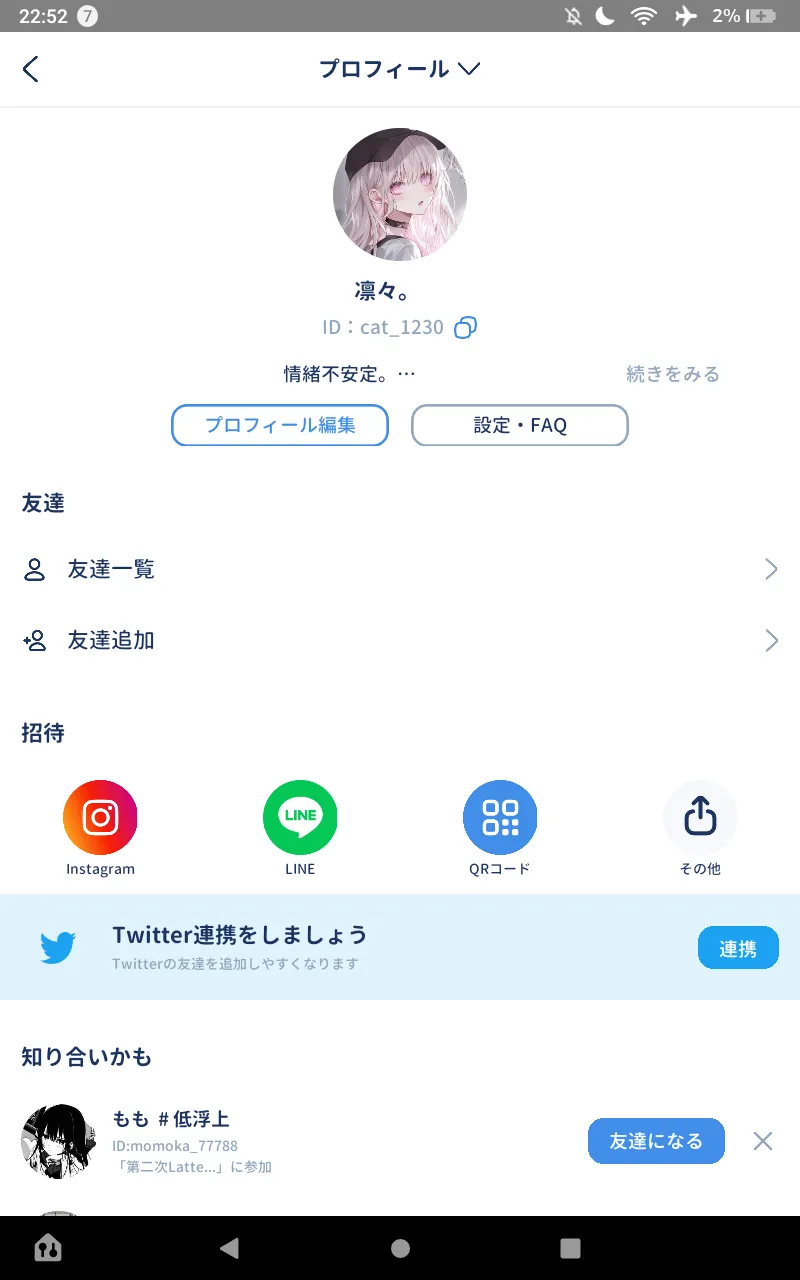Open プロフィール編集 to edit profile
This screenshot has width=800, height=1280.
pyautogui.click(x=280, y=425)
